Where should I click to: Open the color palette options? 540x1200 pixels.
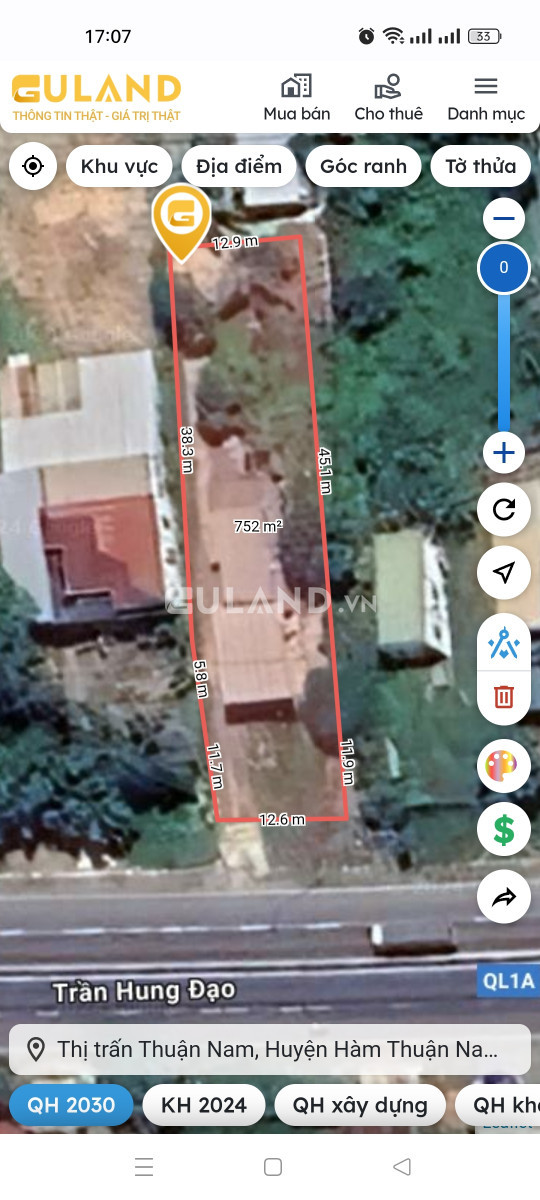click(x=504, y=767)
